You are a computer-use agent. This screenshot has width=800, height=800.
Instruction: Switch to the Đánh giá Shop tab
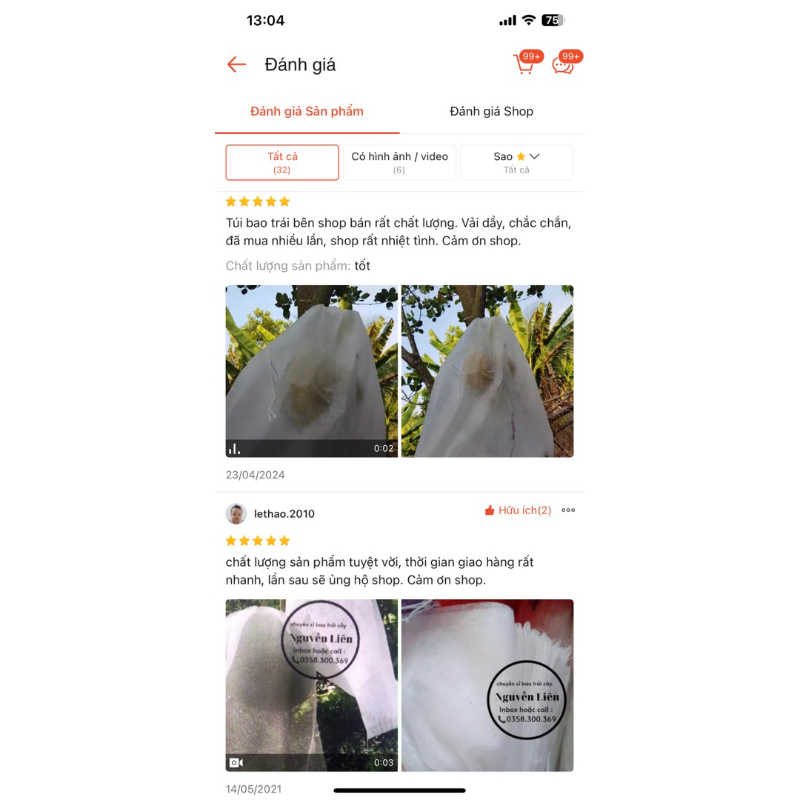tap(491, 111)
